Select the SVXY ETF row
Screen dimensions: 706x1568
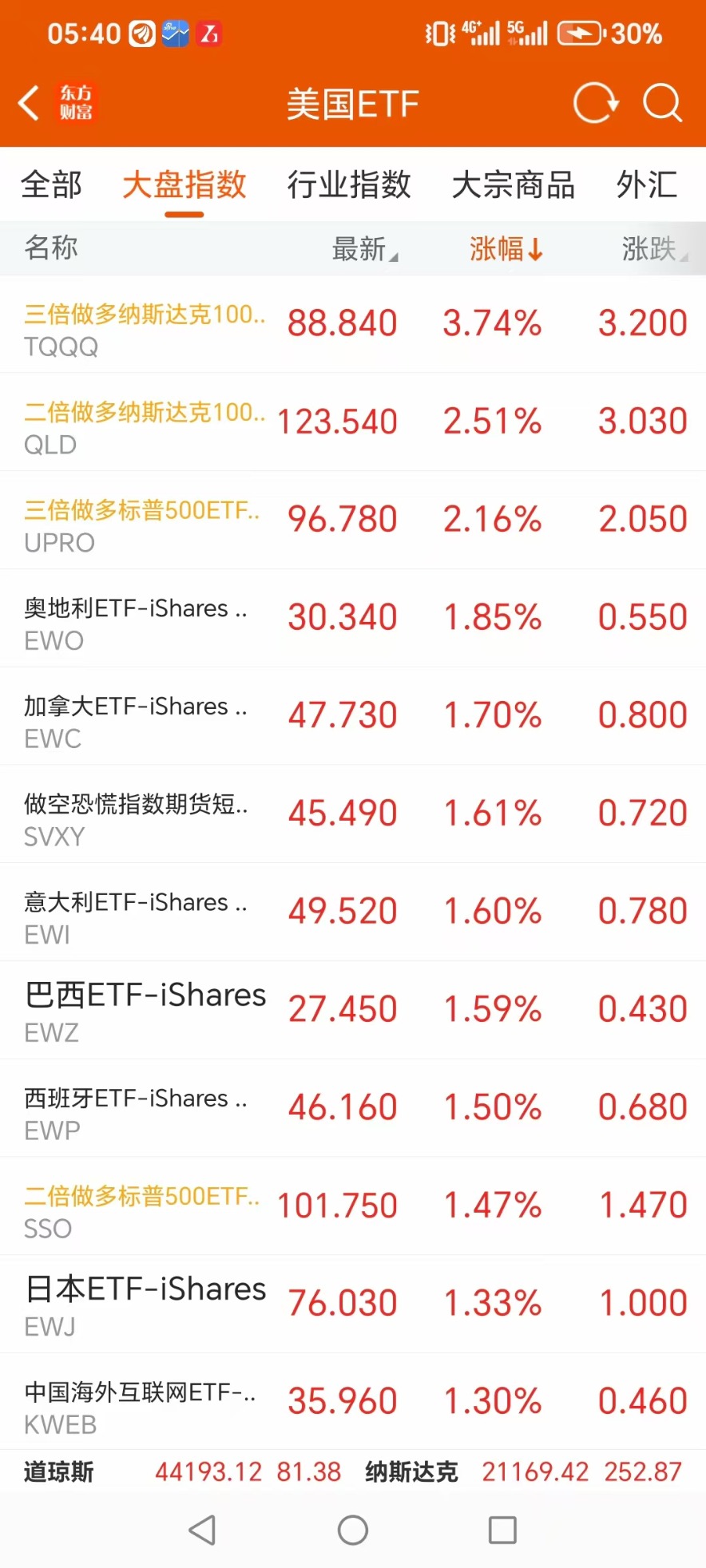coord(353,814)
